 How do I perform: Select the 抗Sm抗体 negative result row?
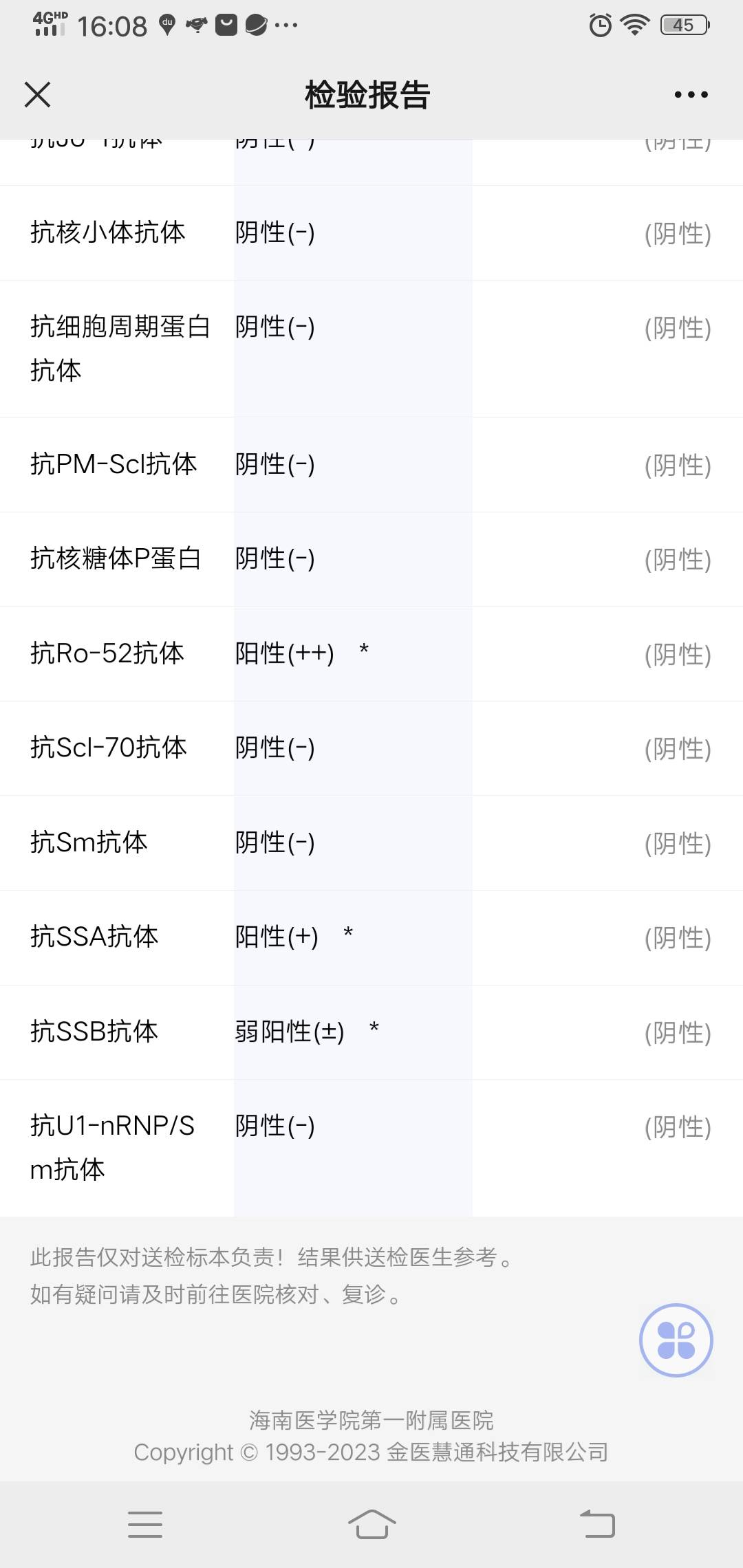[x=275, y=842]
